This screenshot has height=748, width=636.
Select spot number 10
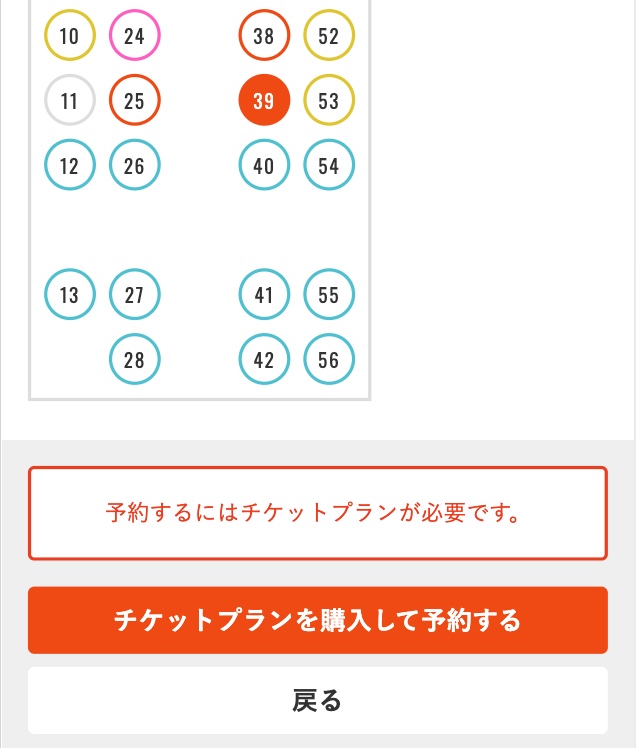70,37
